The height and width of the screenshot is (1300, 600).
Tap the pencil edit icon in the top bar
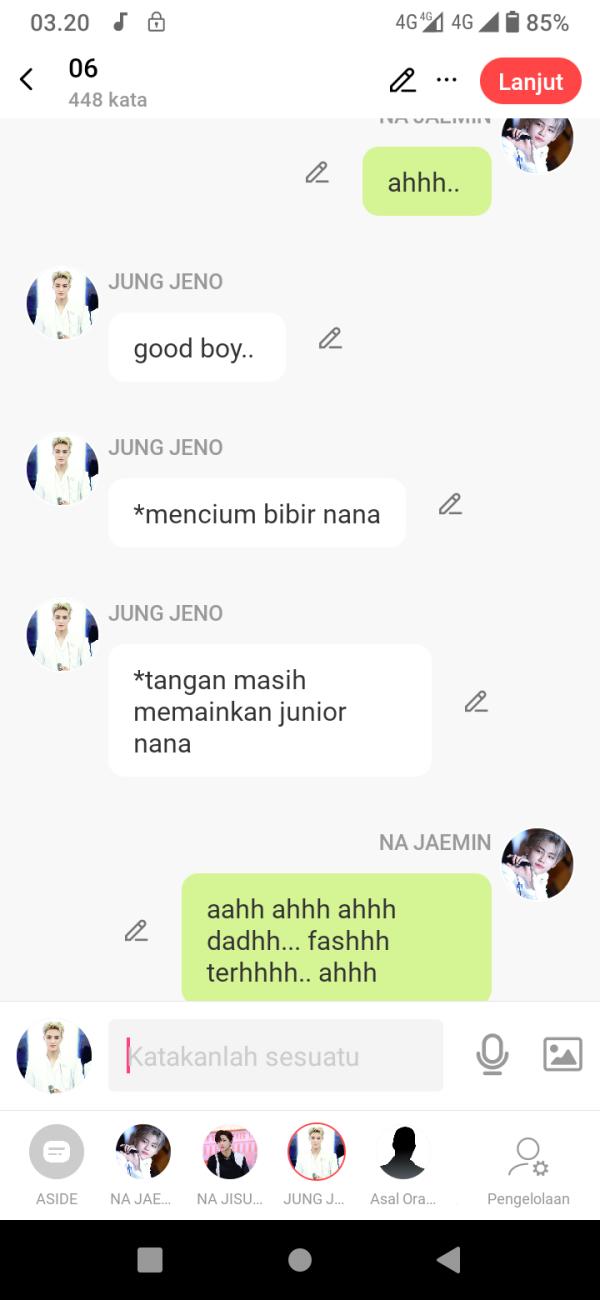click(402, 80)
